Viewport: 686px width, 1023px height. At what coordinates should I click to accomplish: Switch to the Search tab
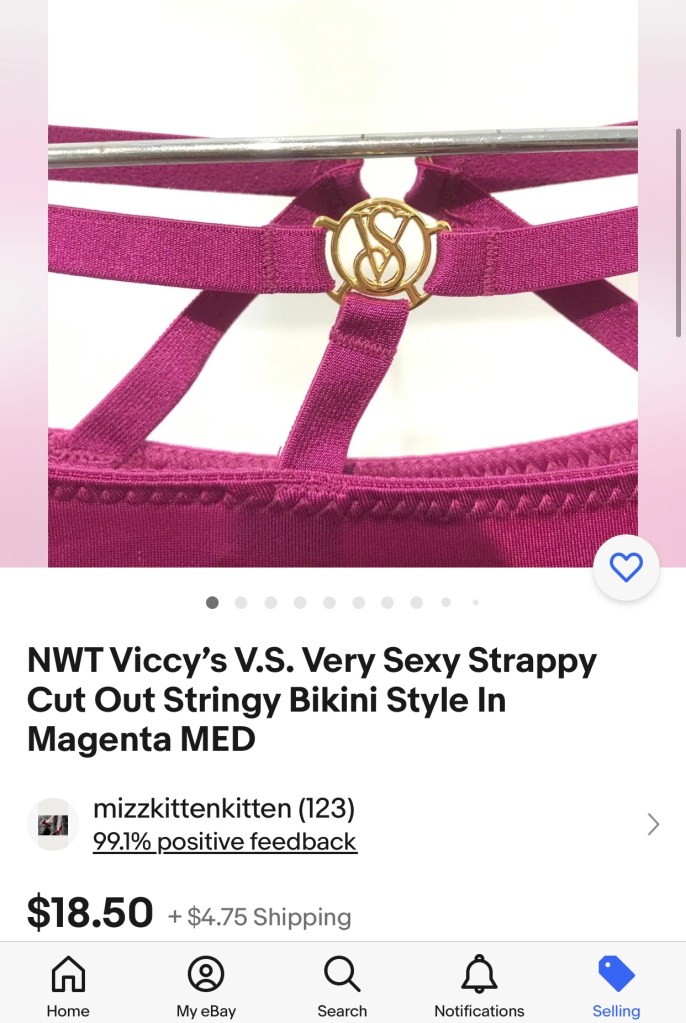[x=342, y=984]
